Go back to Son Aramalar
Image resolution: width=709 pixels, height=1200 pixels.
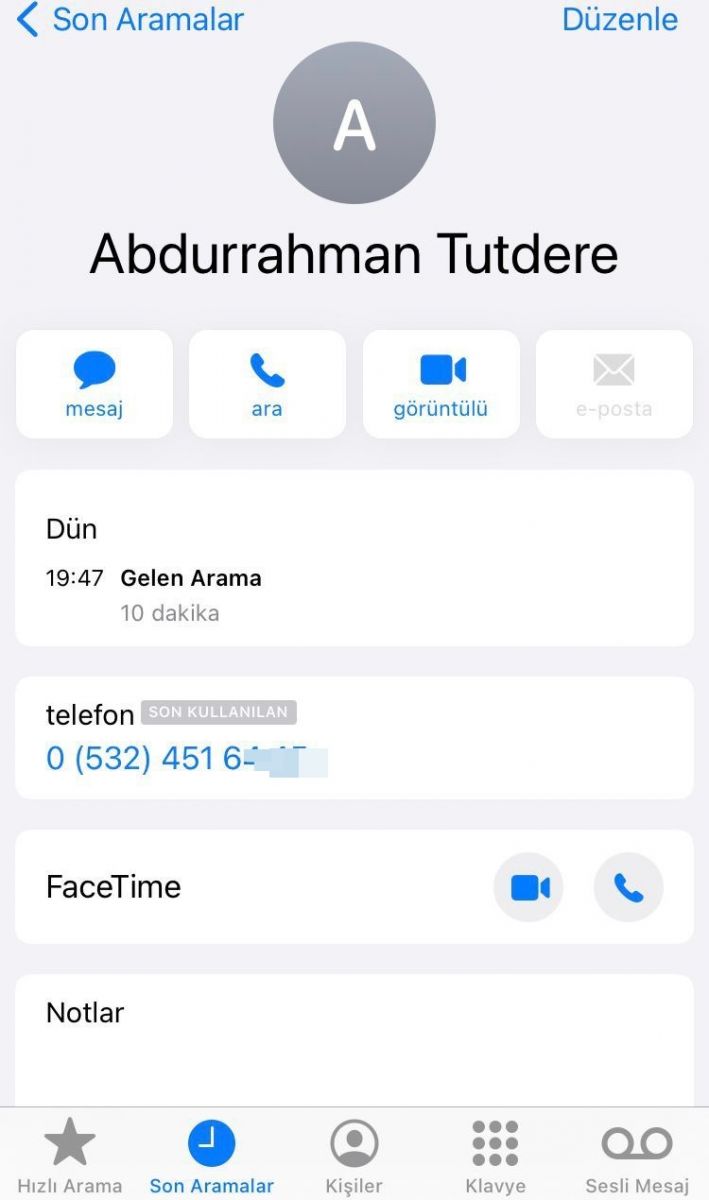coord(130,19)
